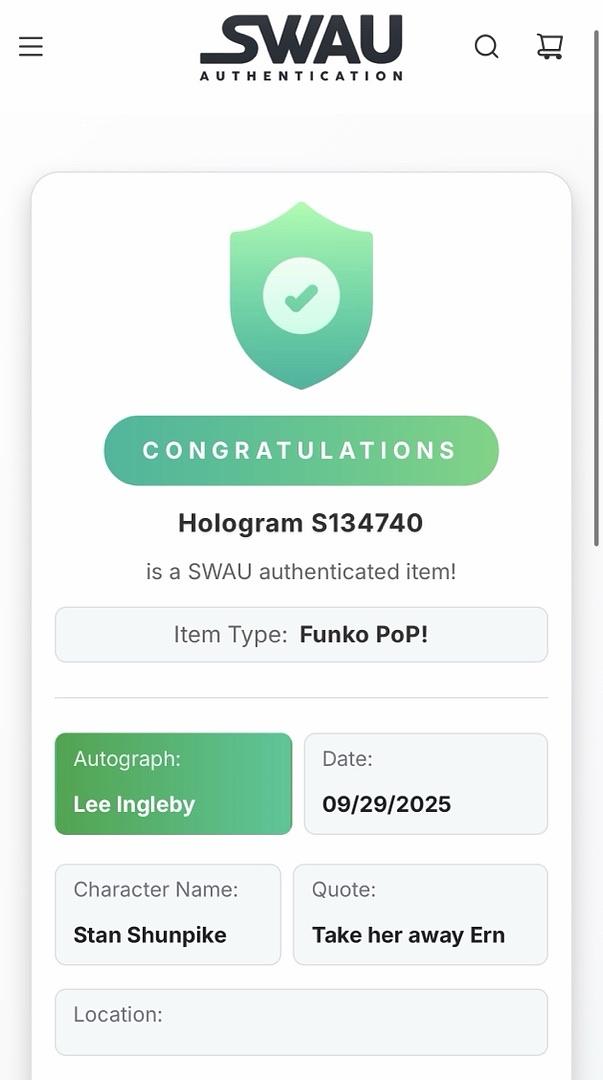Screen dimensions: 603x1080
Task: Tap the search magnifier icon
Action: tap(487, 47)
